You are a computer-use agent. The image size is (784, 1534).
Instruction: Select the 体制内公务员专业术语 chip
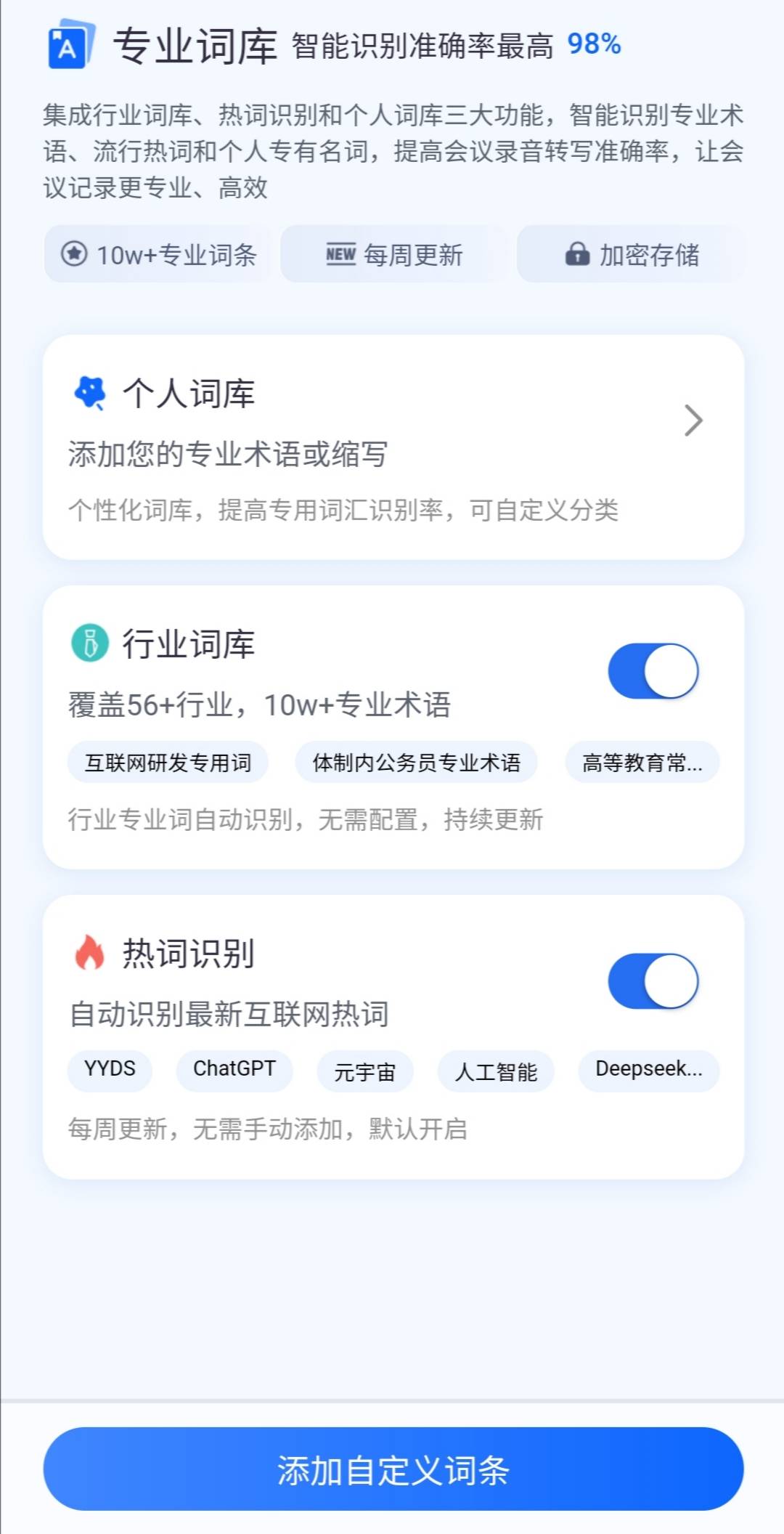point(416,763)
